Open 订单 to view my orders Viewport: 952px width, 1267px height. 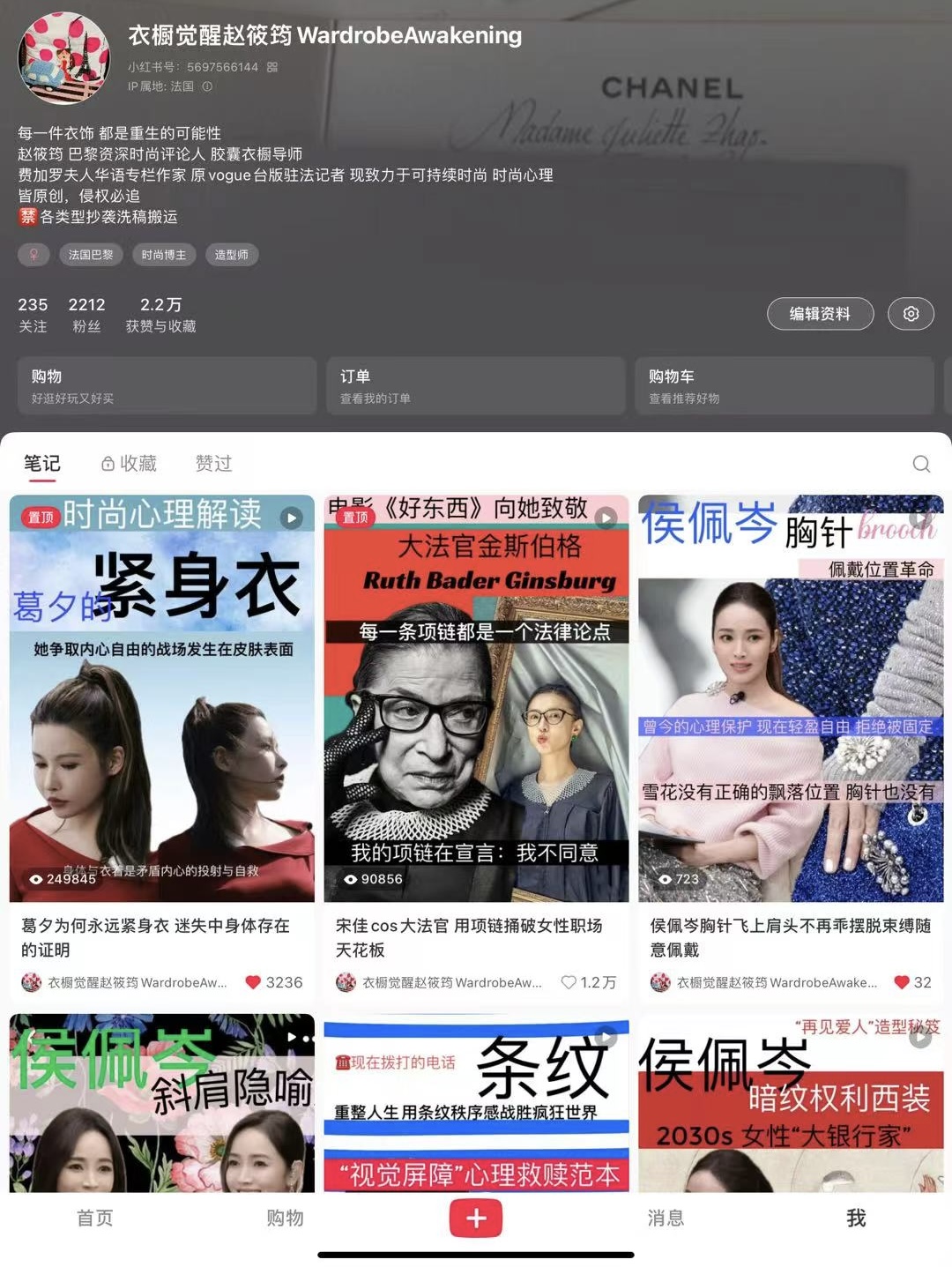tap(475, 386)
